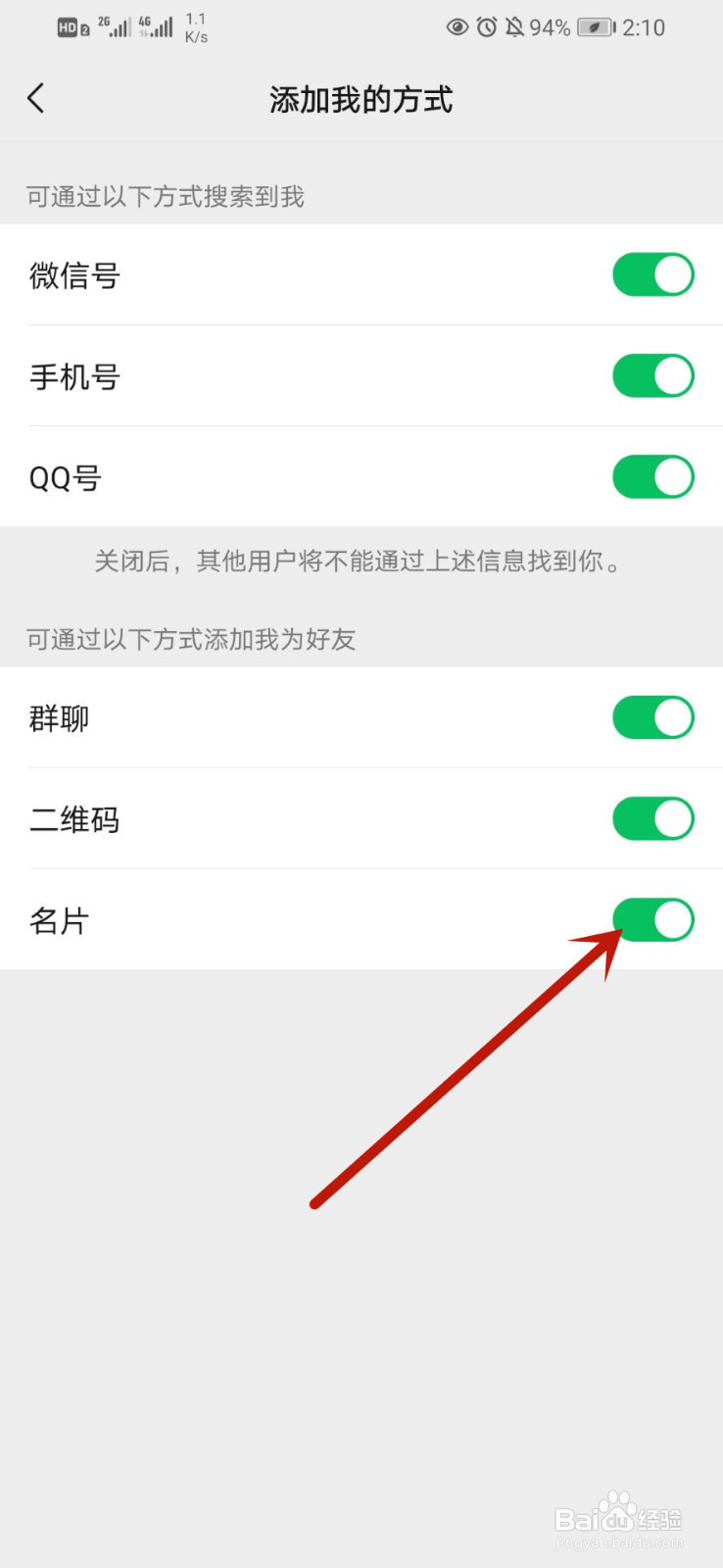Click the alarm clock status bar icon
Viewport: 723px width, 1568px height.
487,27
